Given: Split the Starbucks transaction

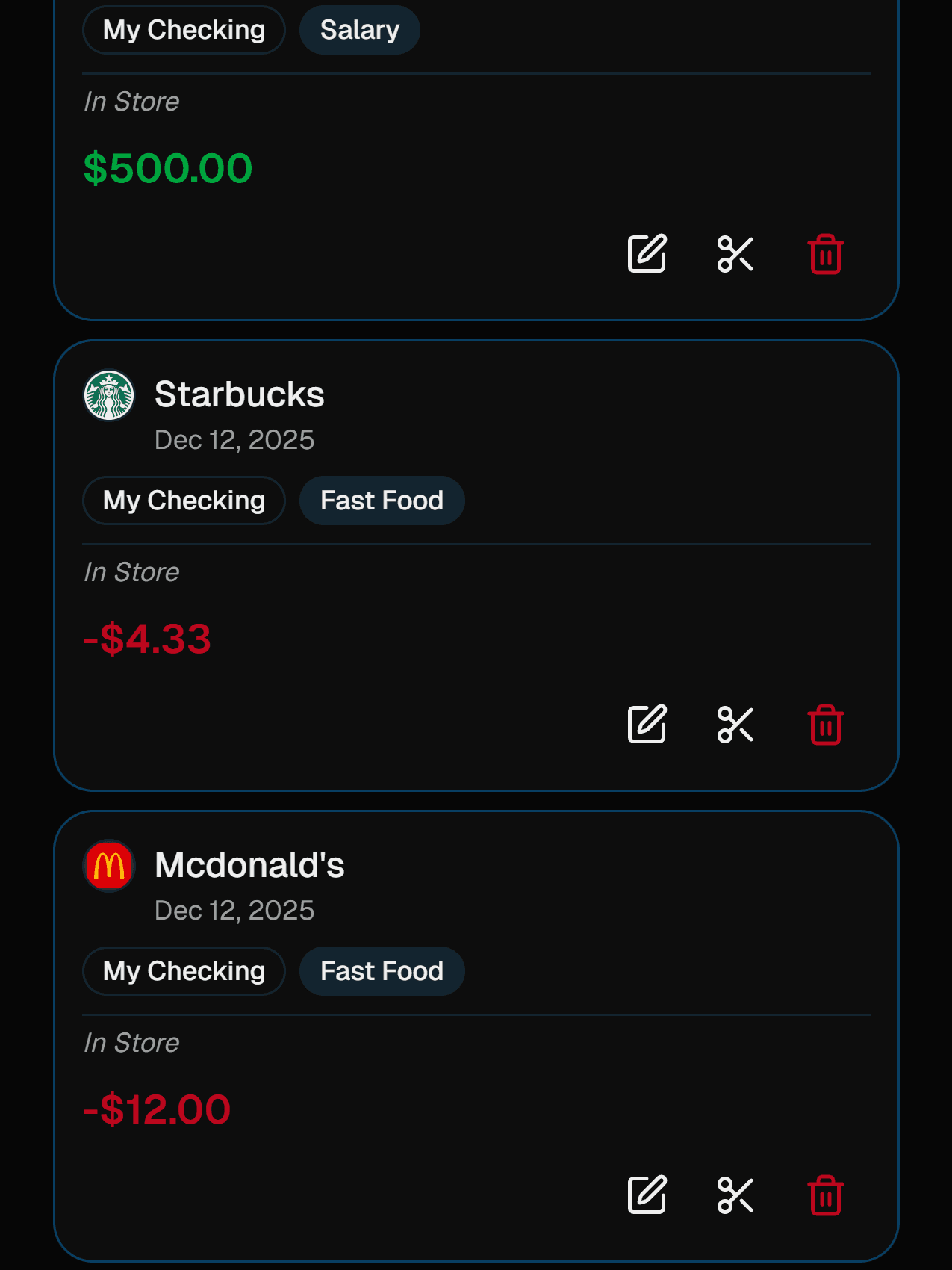Looking at the screenshot, I should click(x=735, y=723).
